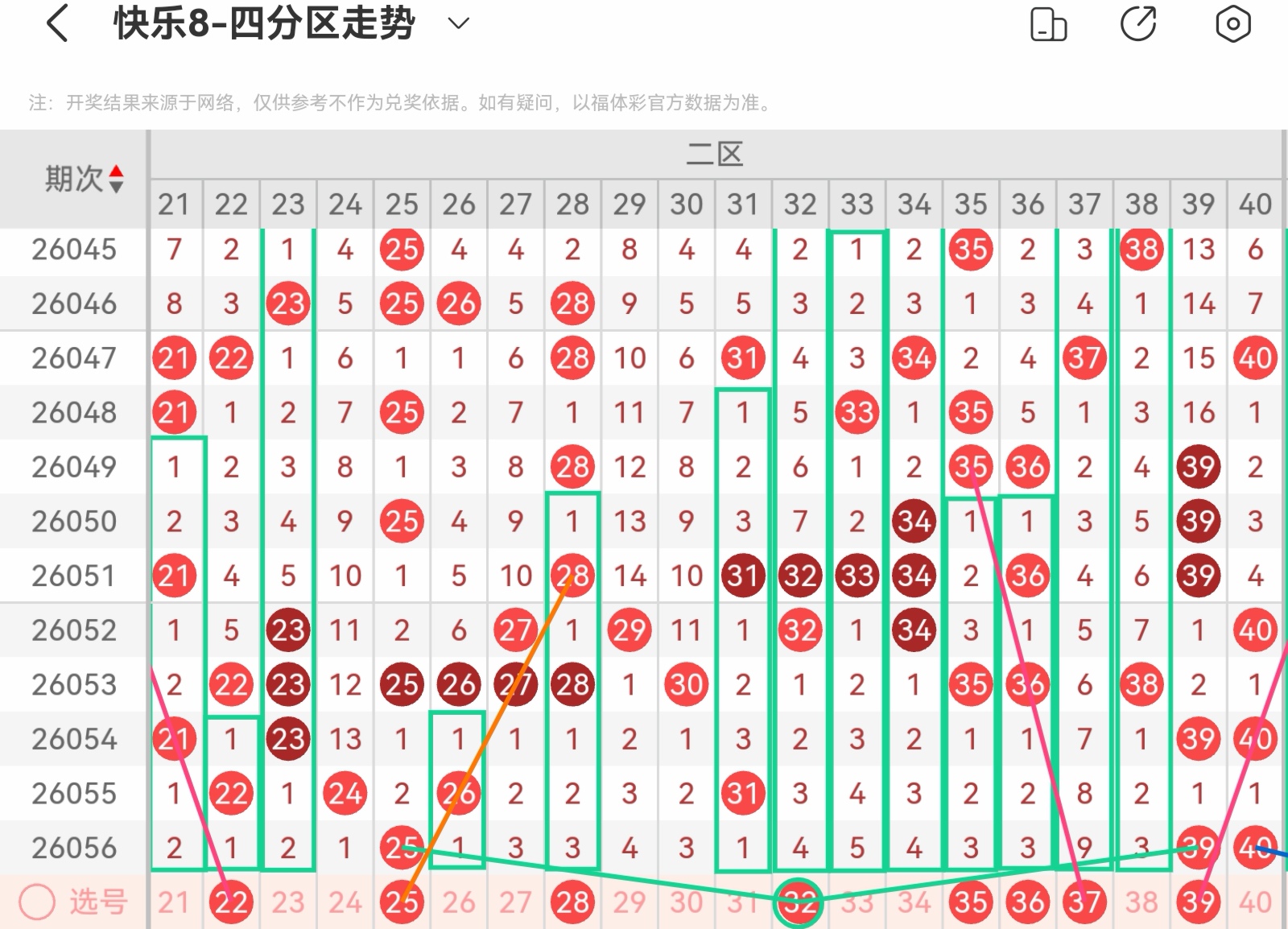Select number 40 in the 选号 row

point(1255,902)
